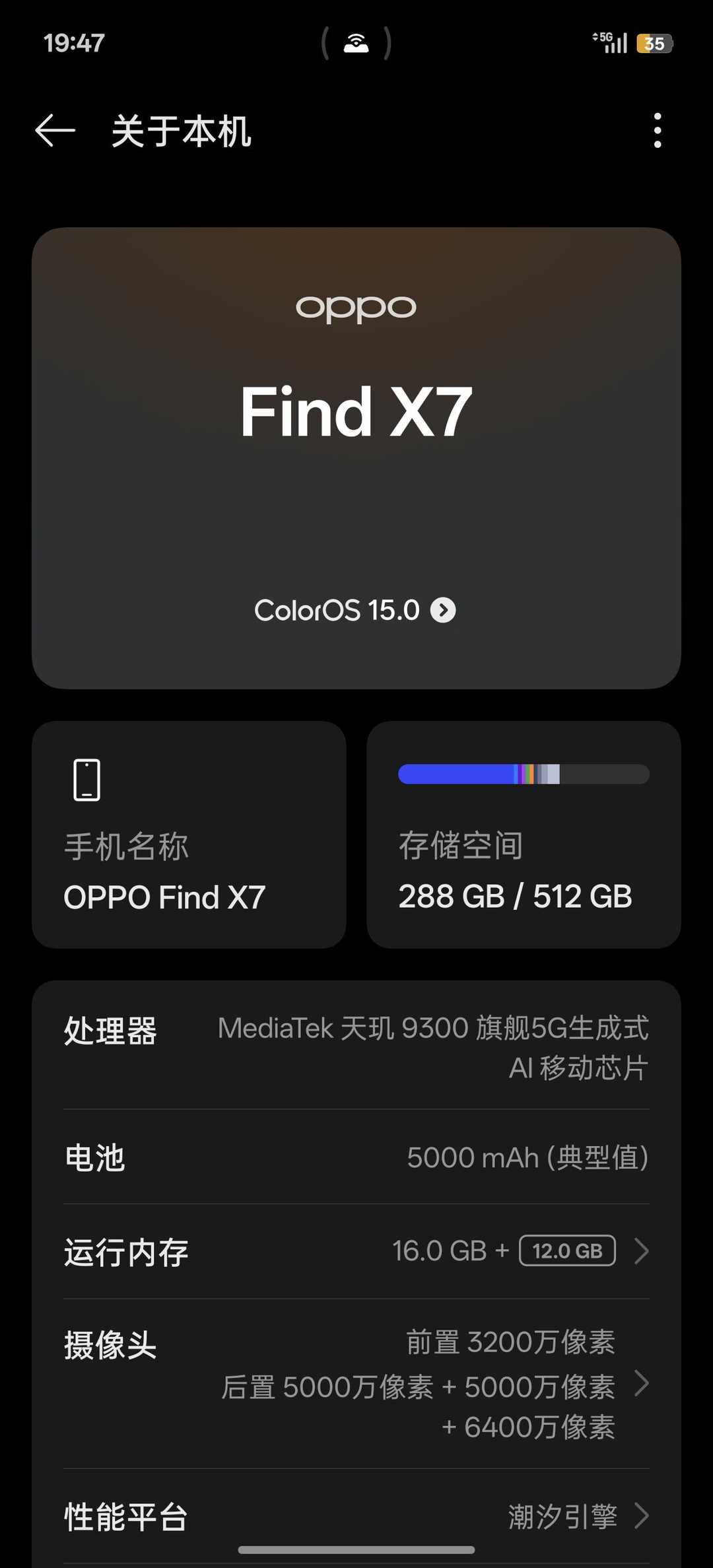This screenshot has height=1568, width=713.
Task: Select the 电池 battery row
Action: point(356,1157)
